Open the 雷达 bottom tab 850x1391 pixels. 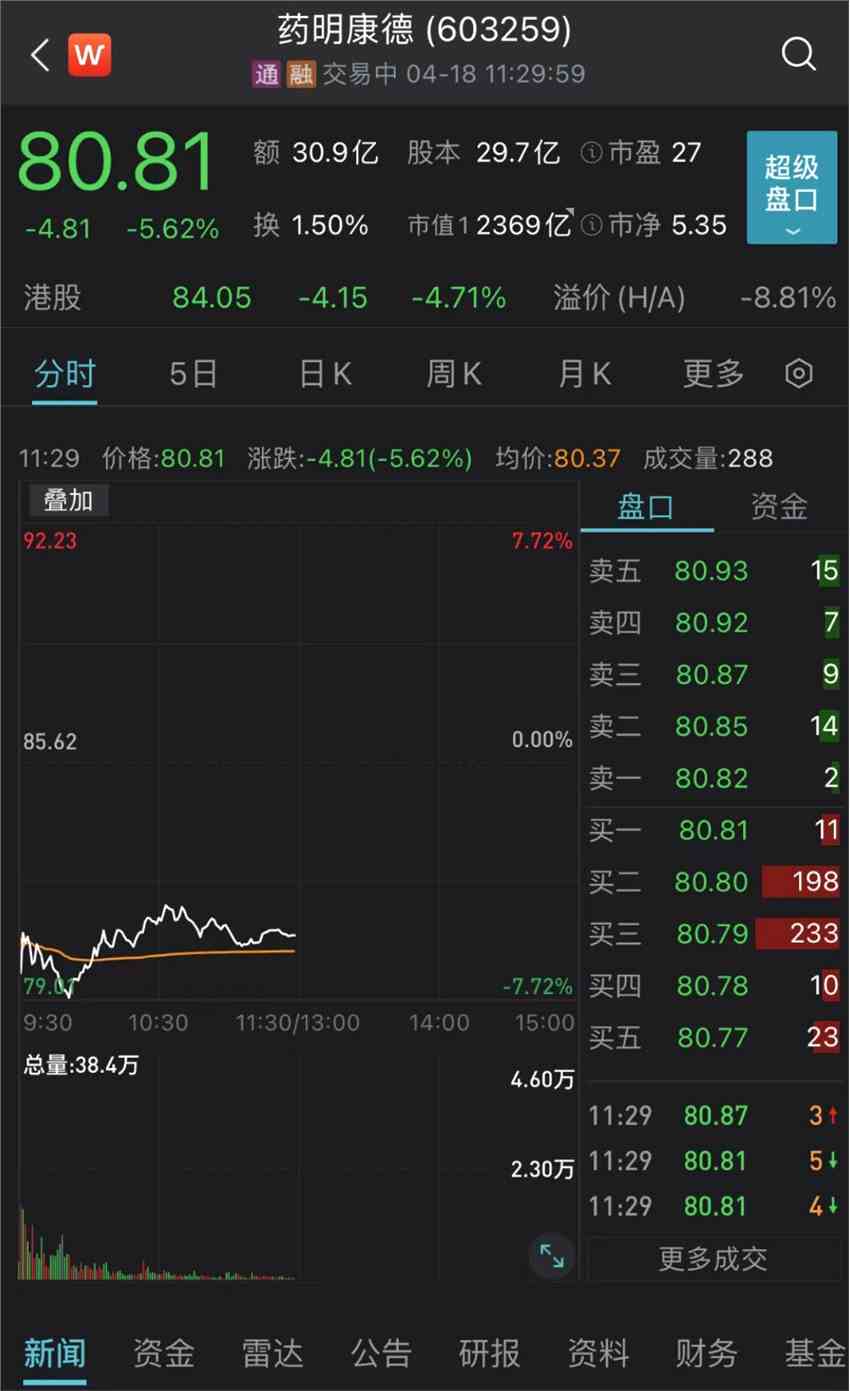(272, 1353)
